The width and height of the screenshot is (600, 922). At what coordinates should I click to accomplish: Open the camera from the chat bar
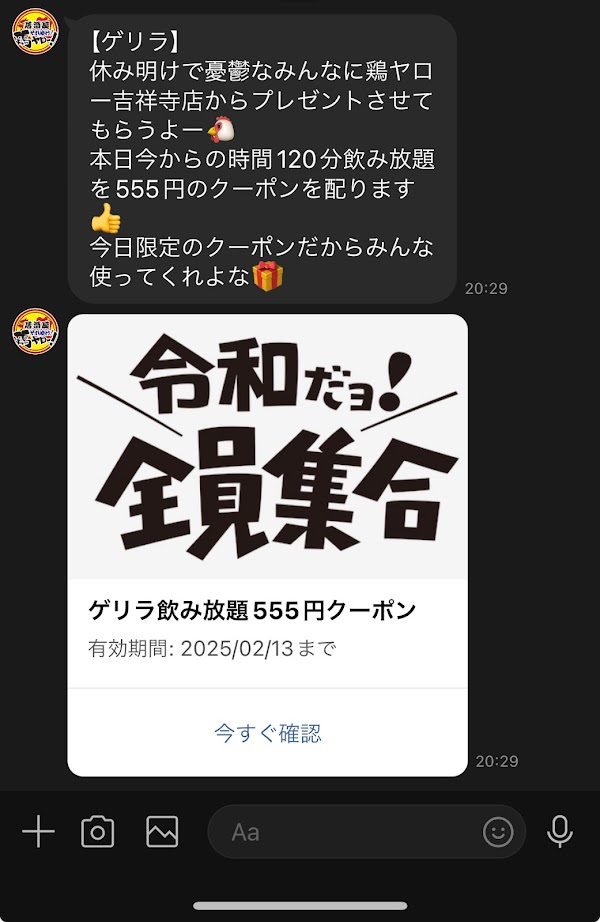pyautogui.click(x=98, y=831)
